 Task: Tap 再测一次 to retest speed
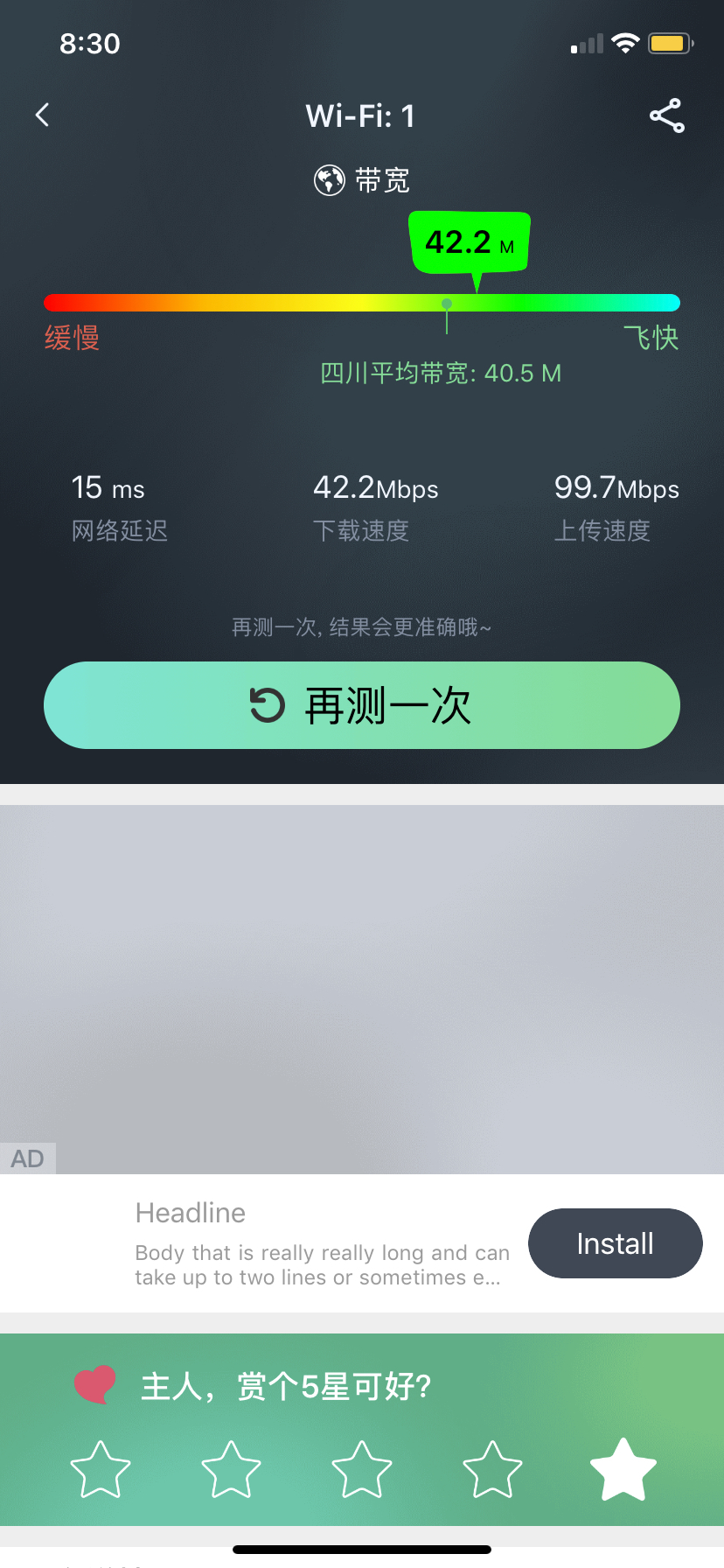pyautogui.click(x=362, y=705)
